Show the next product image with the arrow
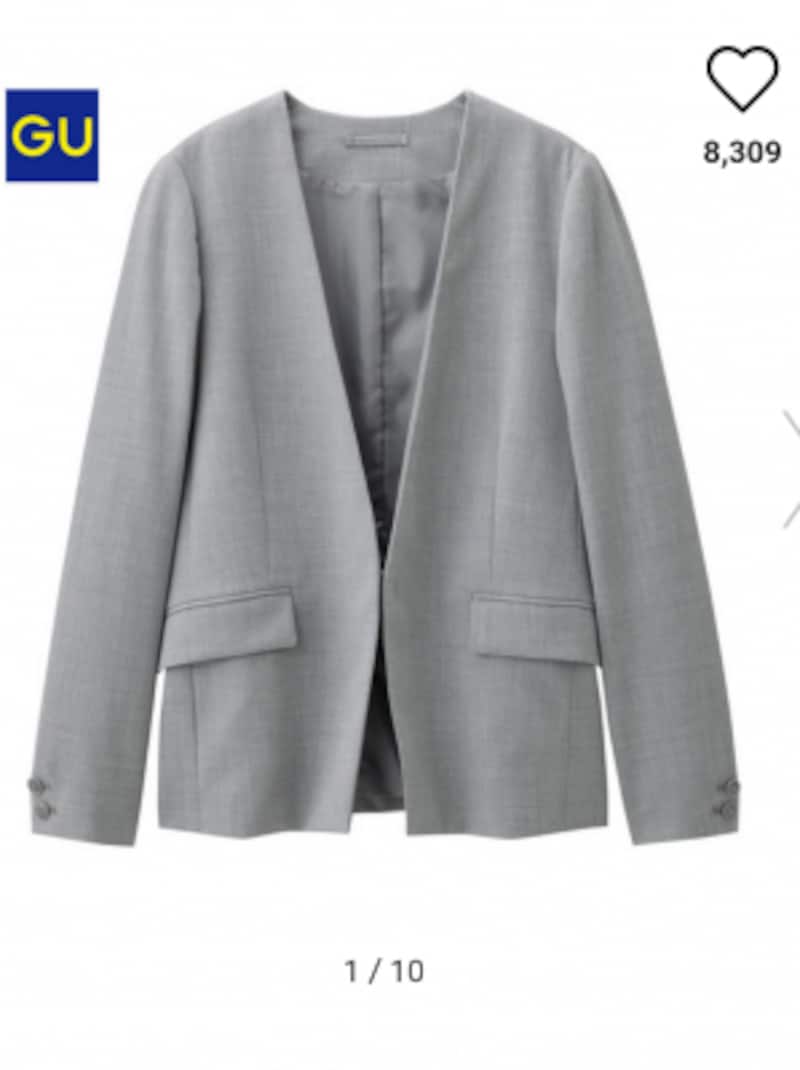Screen dimensions: 800x1070 [x=790, y=468]
